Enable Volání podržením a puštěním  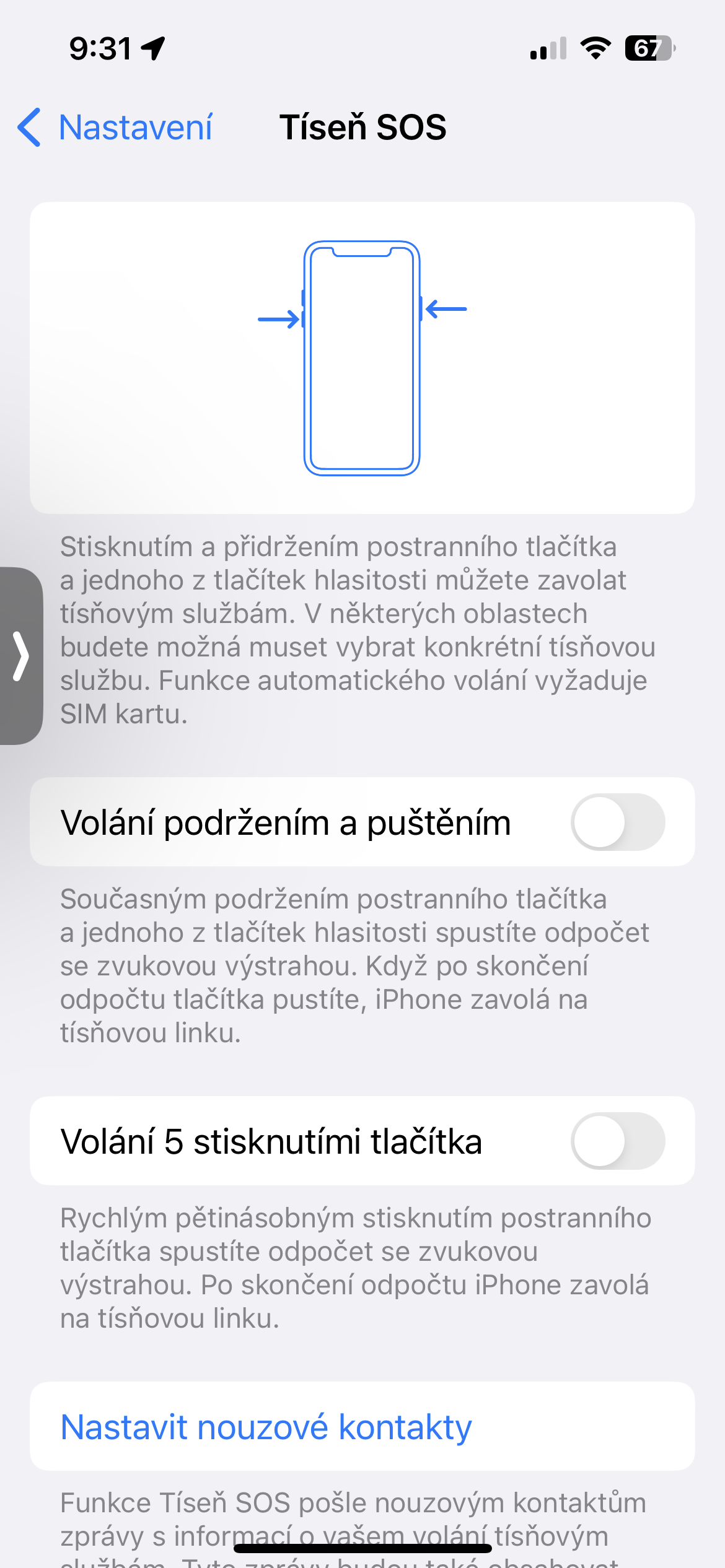pos(617,822)
